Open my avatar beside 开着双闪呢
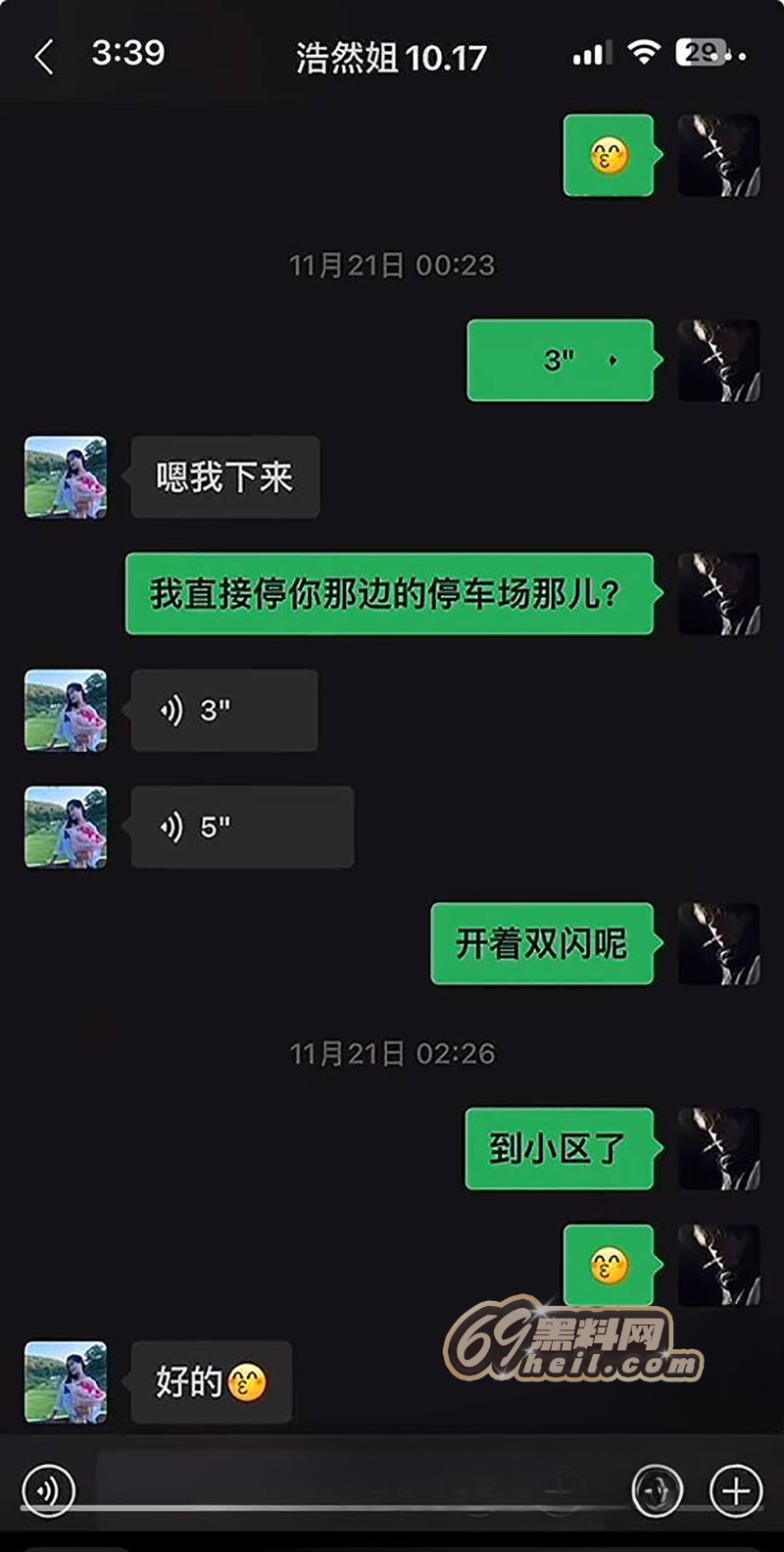784x1552 pixels. coord(718,943)
